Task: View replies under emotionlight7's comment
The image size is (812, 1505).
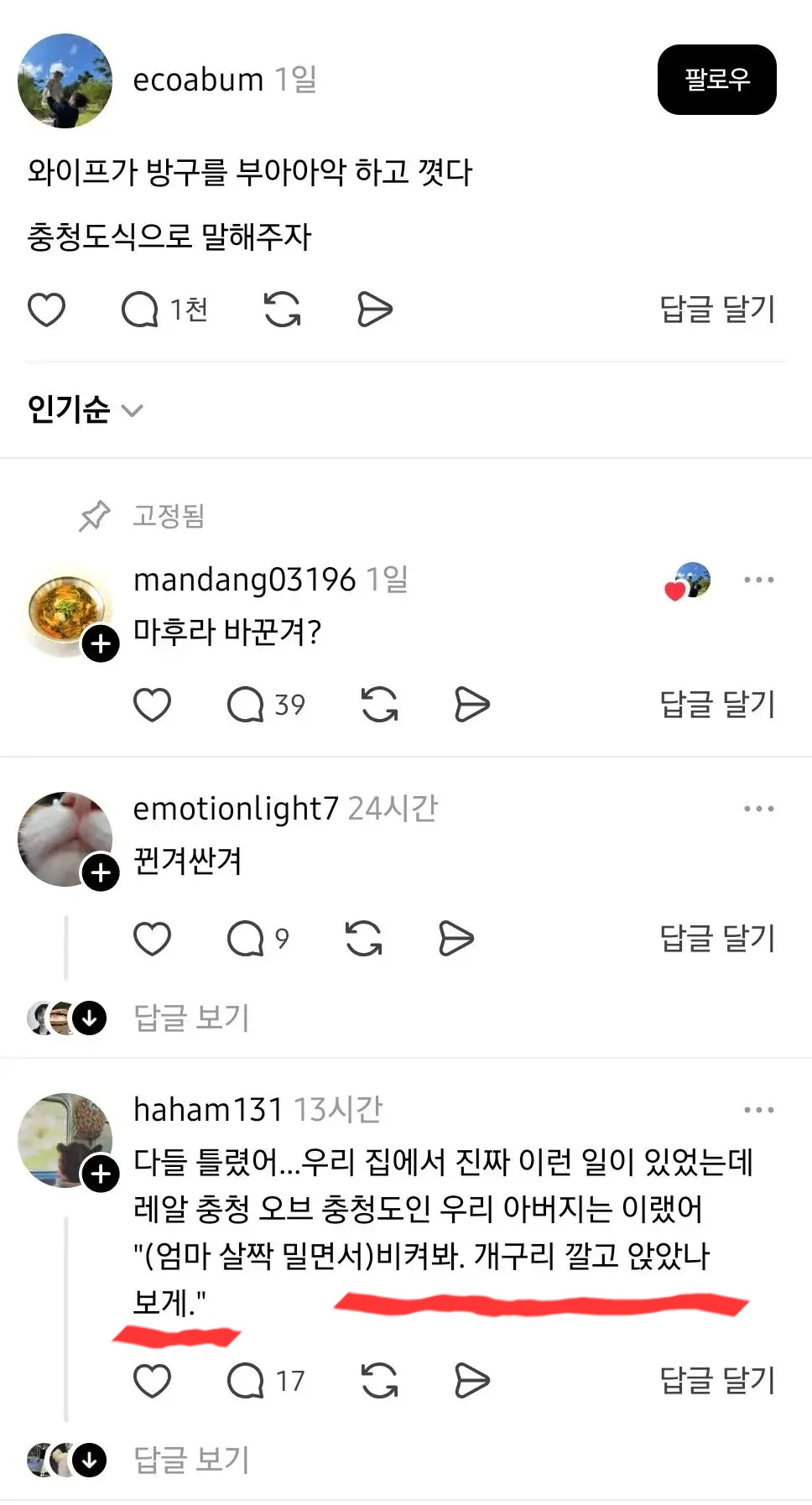Action: tap(191, 1018)
